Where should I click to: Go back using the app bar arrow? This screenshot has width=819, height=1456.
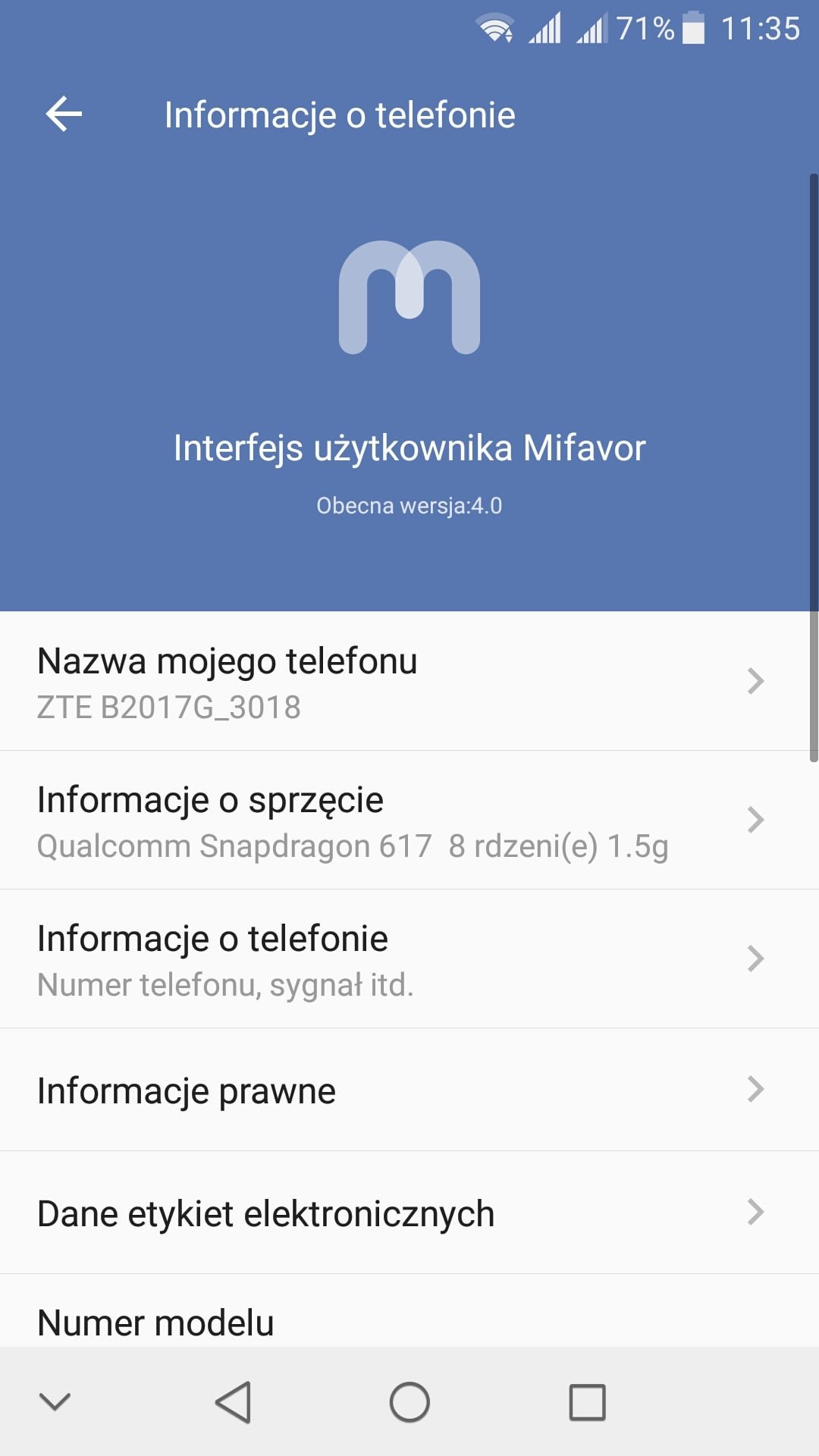64,115
